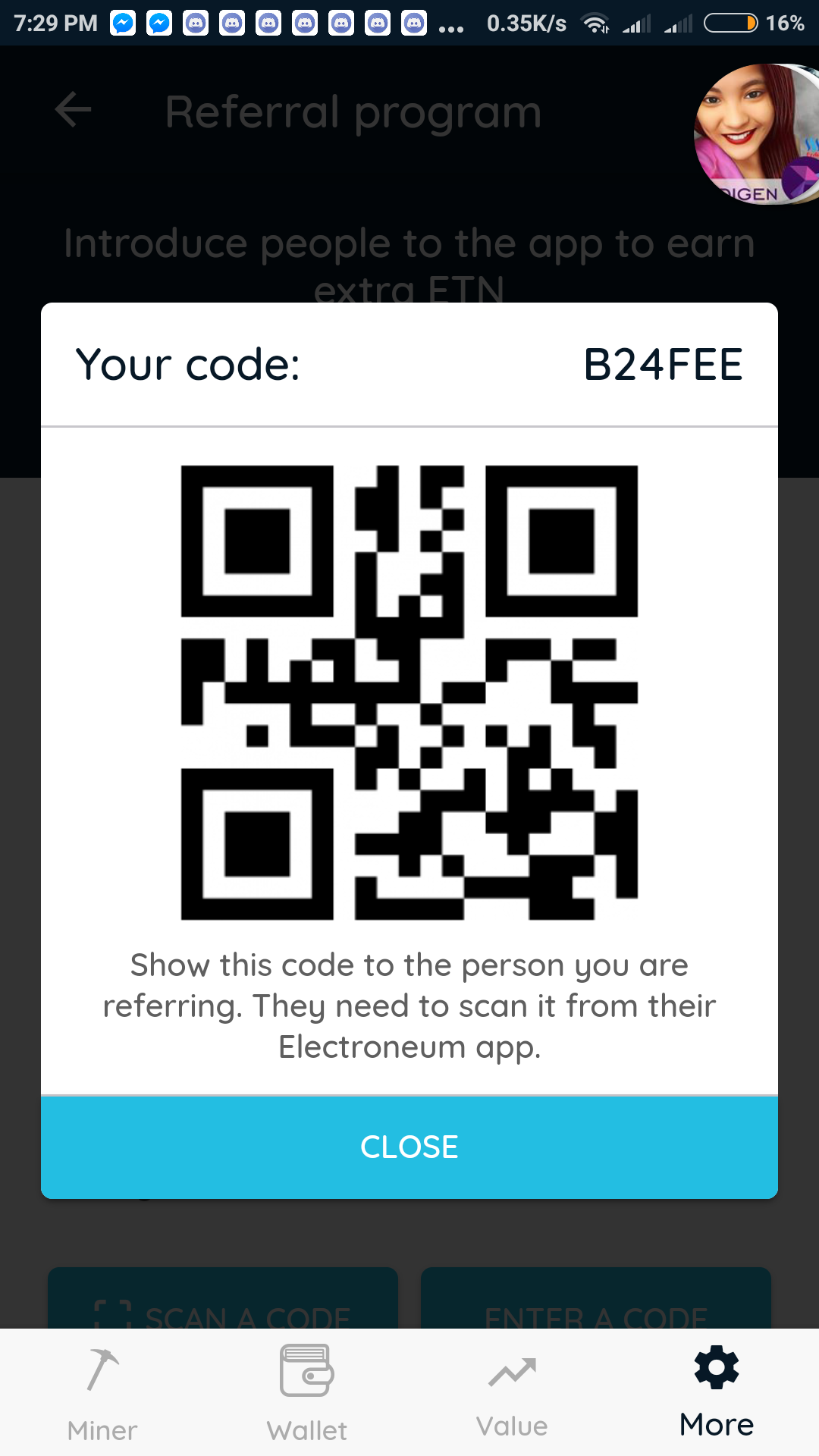This screenshot has width=819, height=1456.
Task: Close the referral code dialog
Action: [409, 1147]
